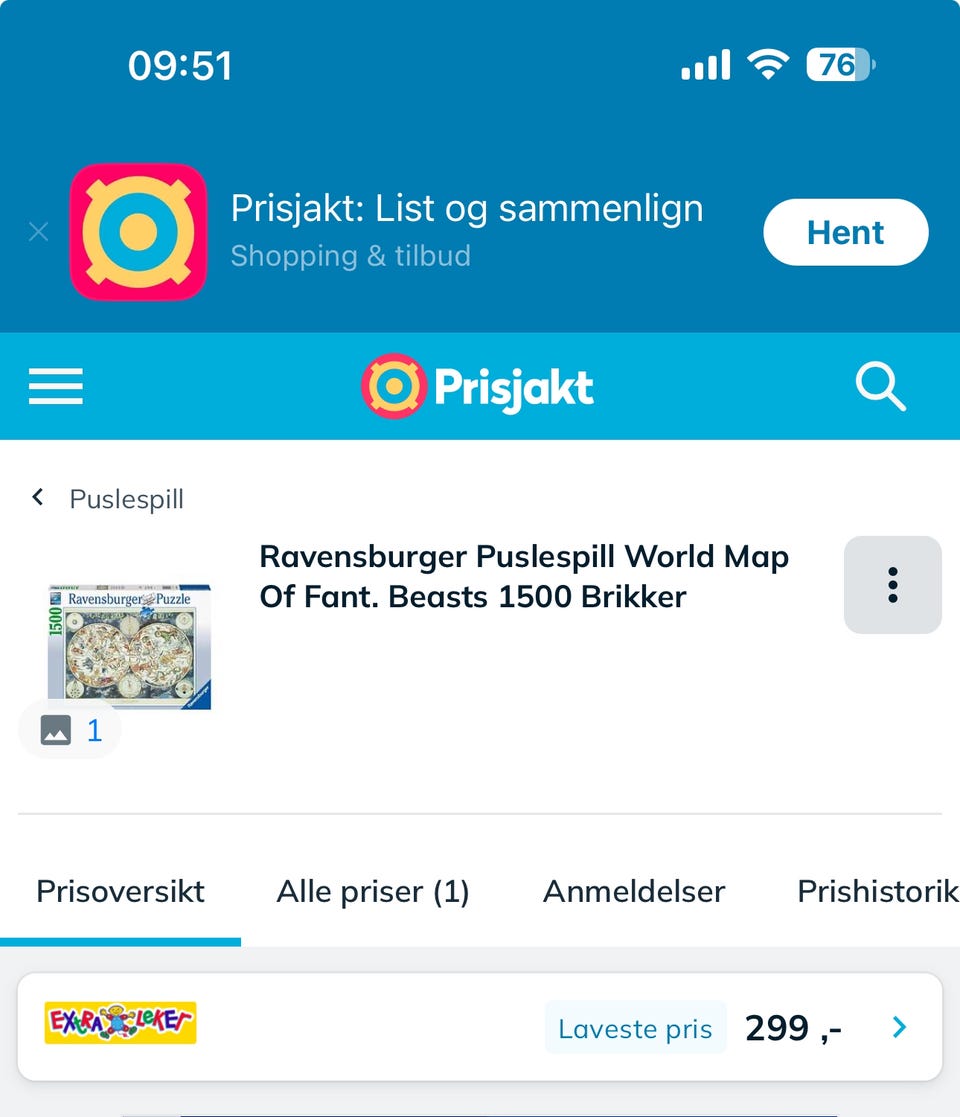Open the Anmeldelser tab
The height and width of the screenshot is (1117, 960).
[x=634, y=891]
